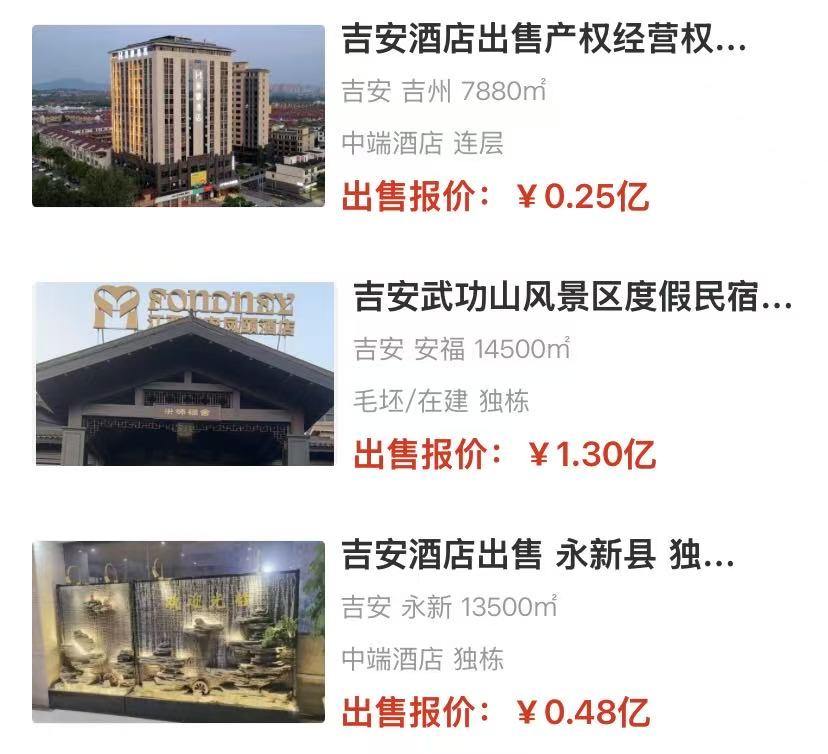Select the 吉安酒店出售 永新县 listing
Viewport: 828px width, 754px height.
click(x=538, y=556)
